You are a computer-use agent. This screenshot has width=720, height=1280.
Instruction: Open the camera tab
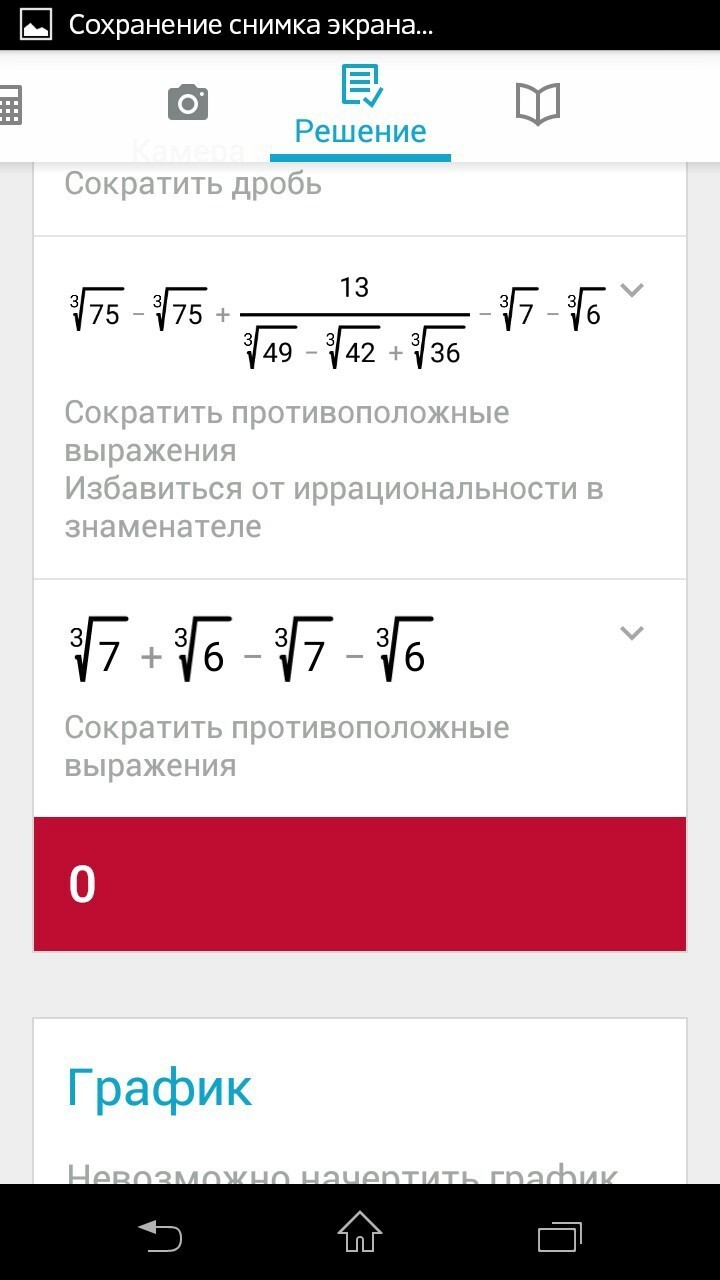(x=187, y=103)
